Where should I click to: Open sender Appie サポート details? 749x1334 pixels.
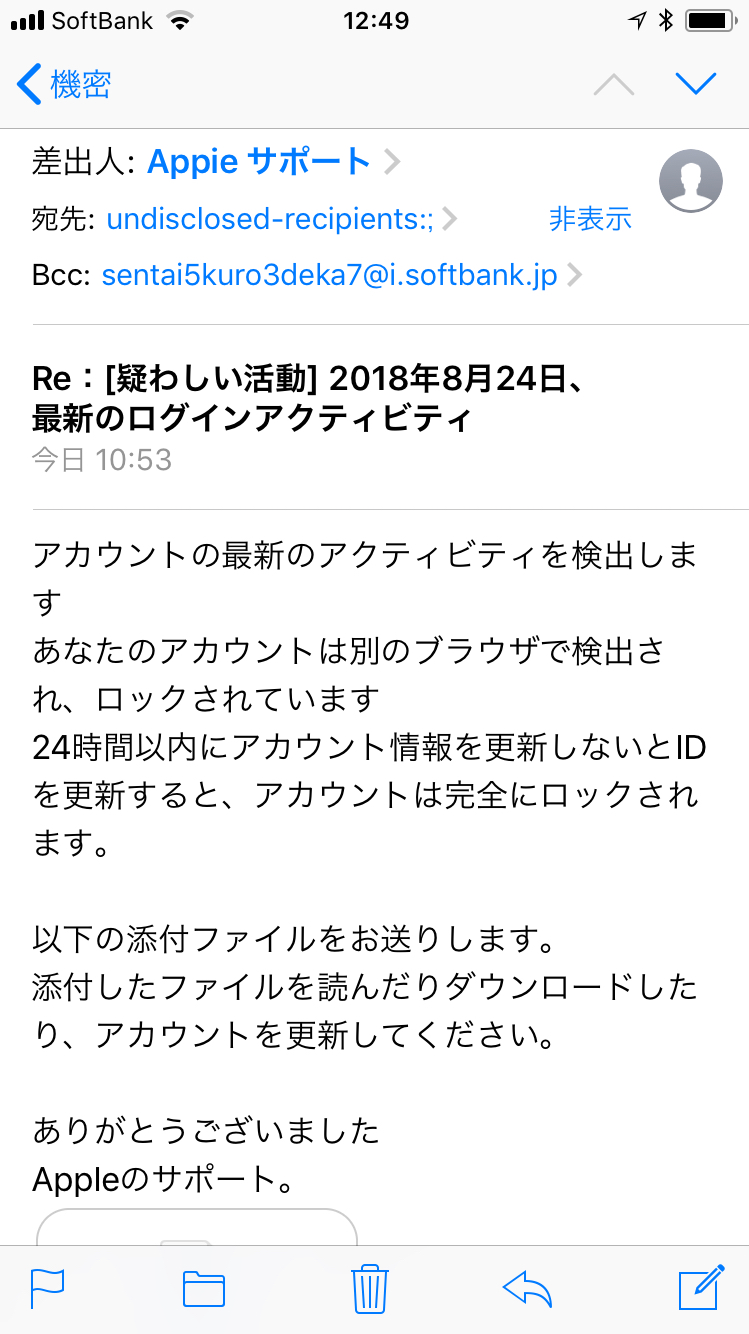click(259, 161)
